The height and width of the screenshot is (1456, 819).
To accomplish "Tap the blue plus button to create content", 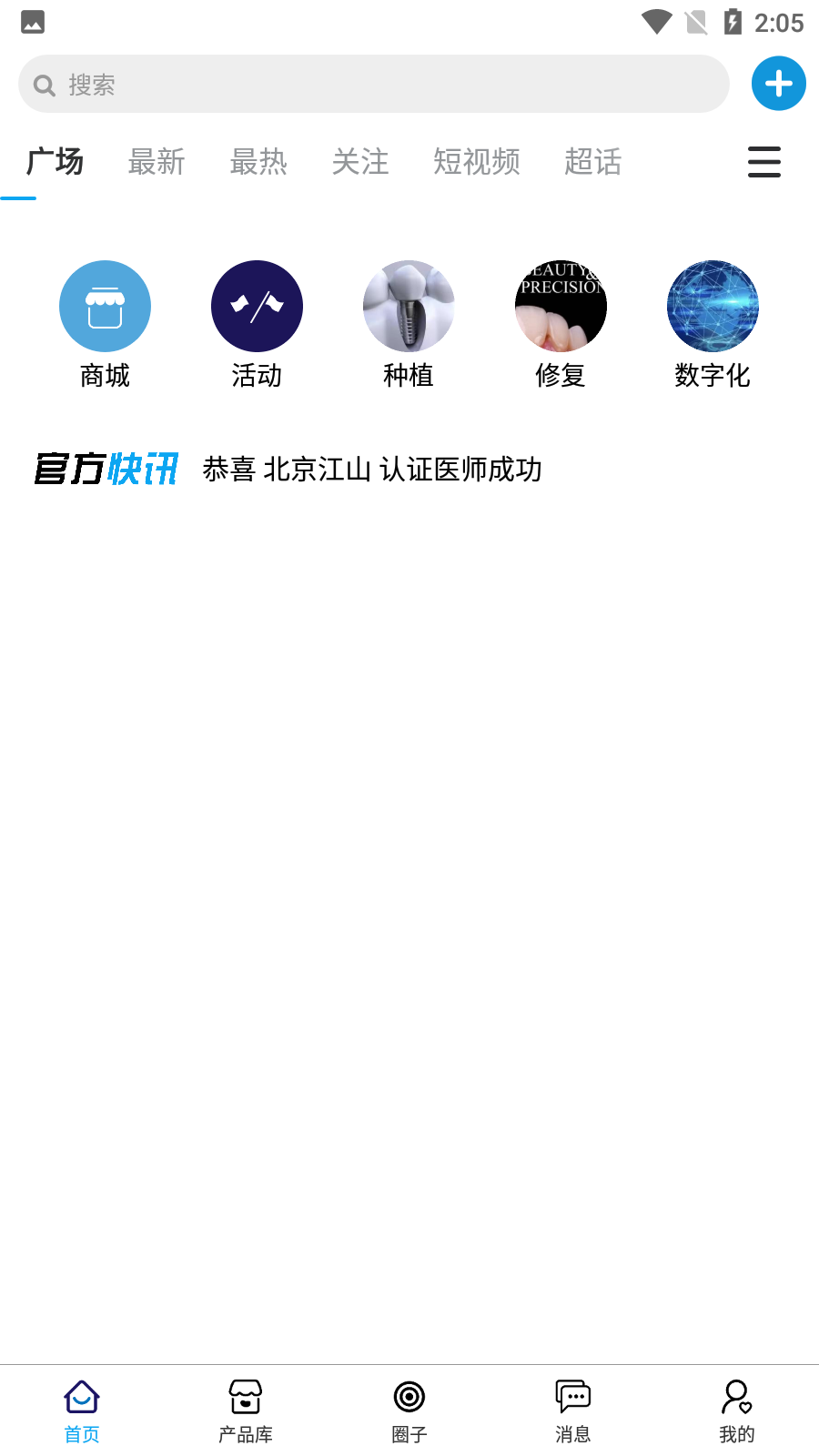I will tap(778, 83).
